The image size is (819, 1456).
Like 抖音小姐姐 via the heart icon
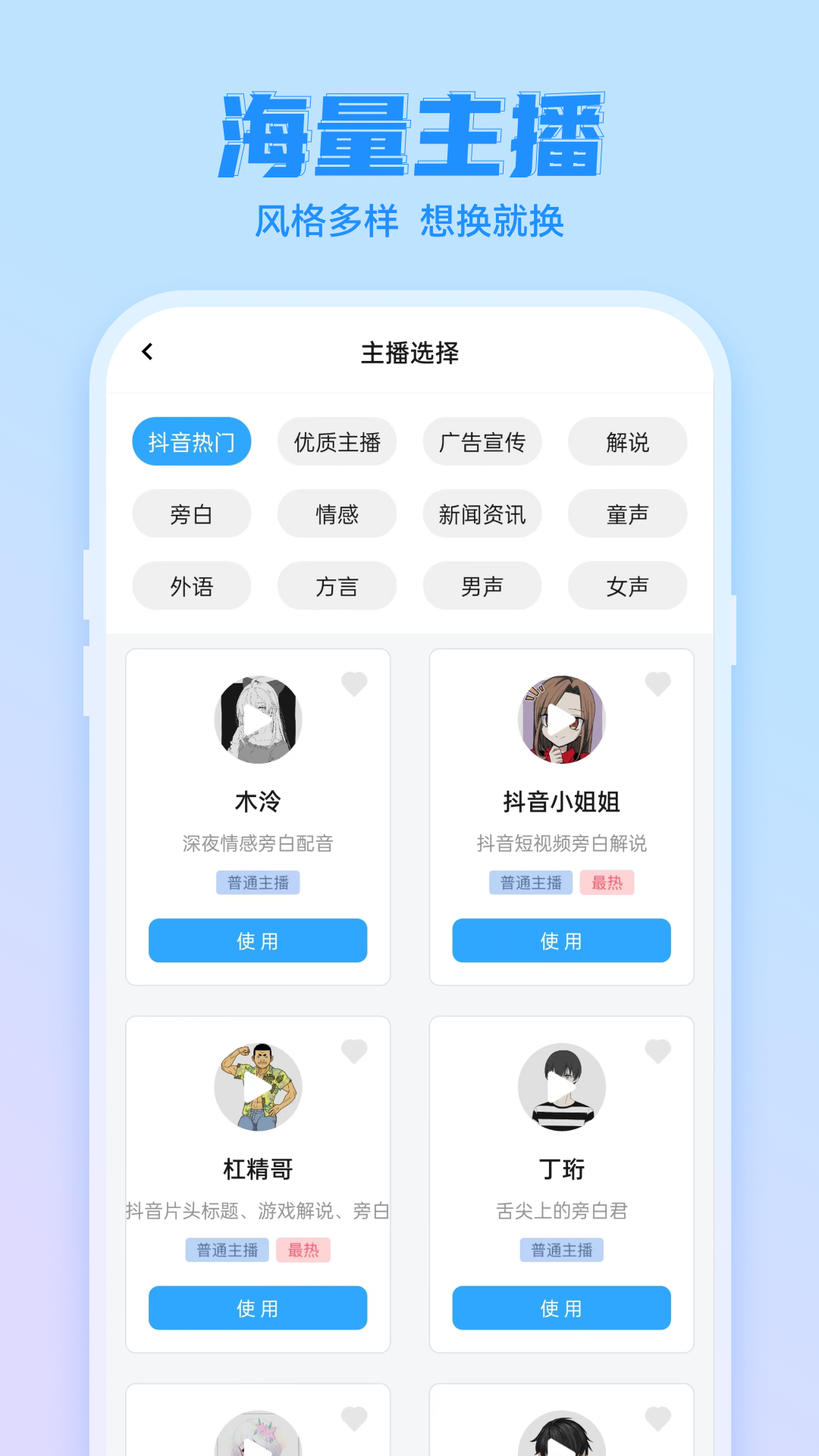click(x=657, y=683)
